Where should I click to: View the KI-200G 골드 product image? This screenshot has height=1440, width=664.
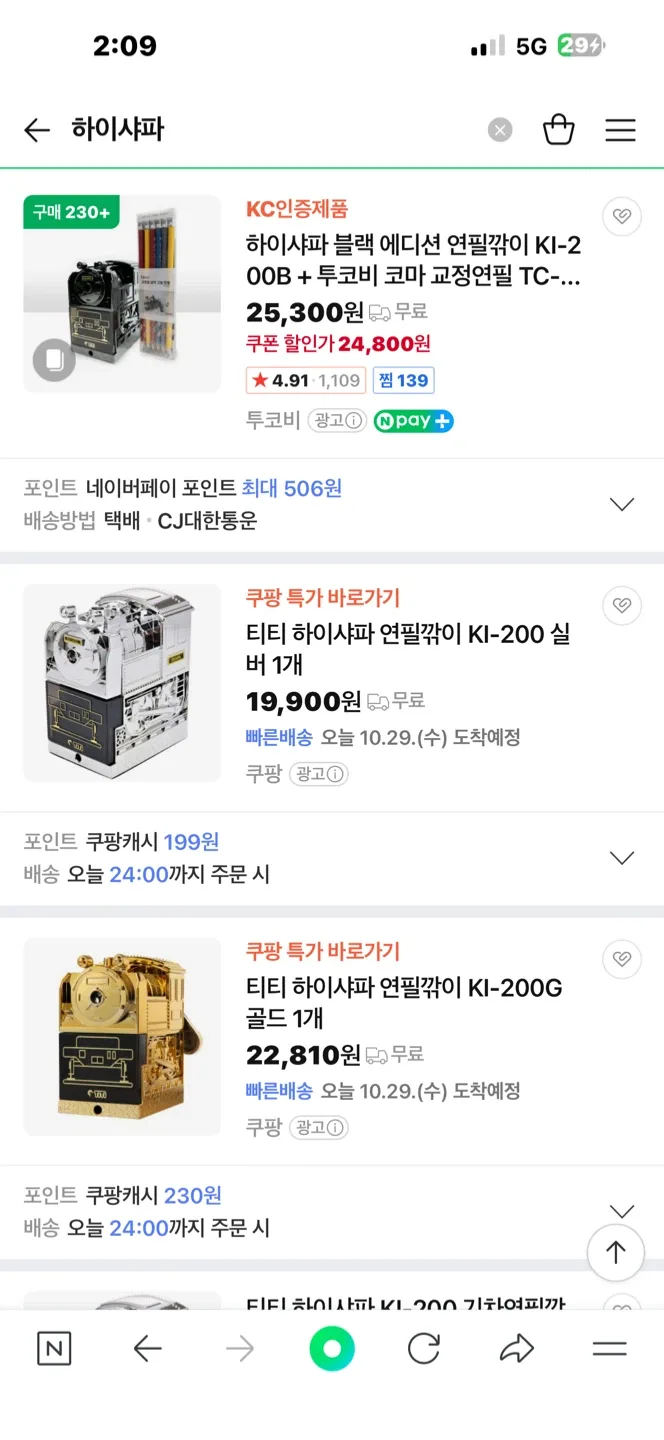(122, 1036)
